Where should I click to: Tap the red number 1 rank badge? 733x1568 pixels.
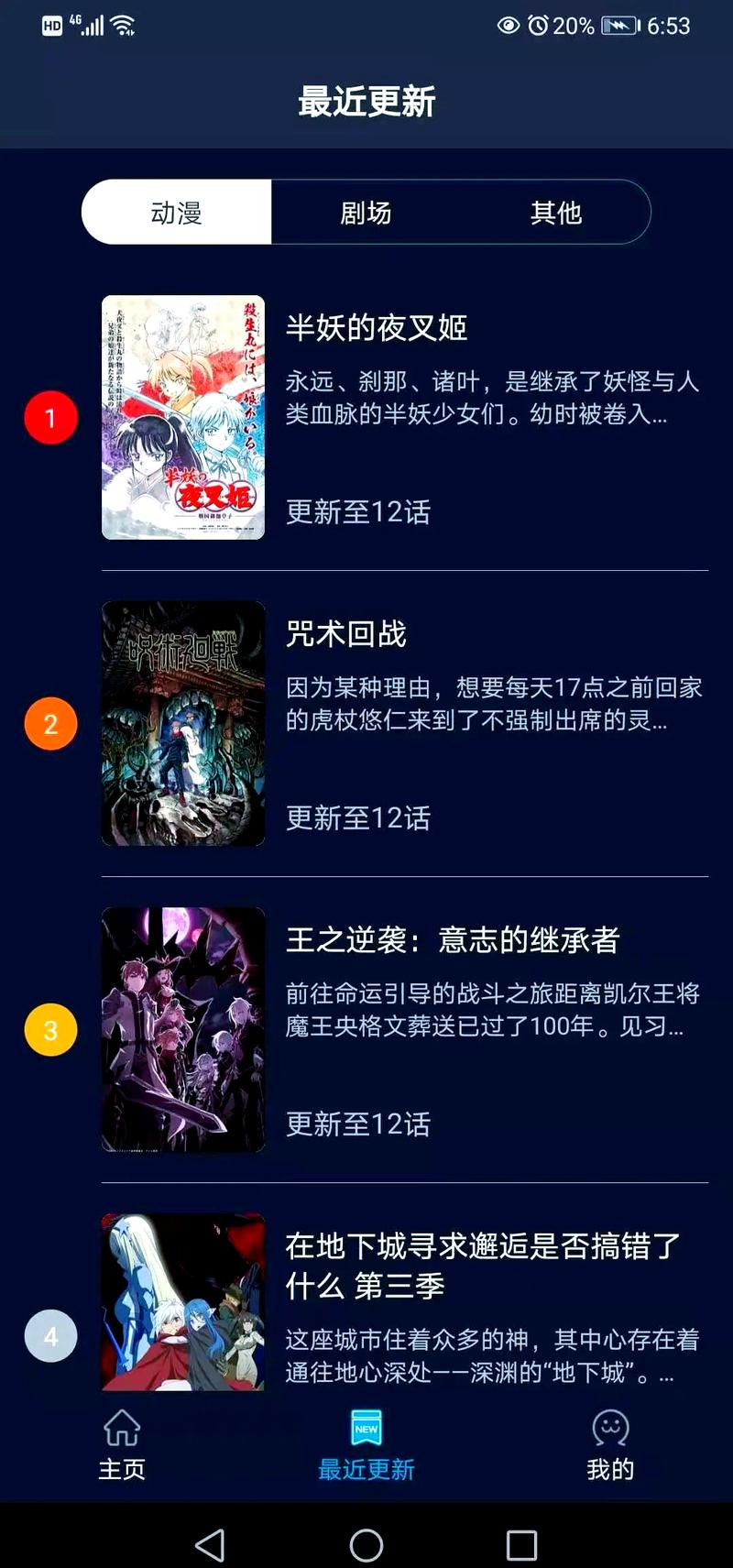coord(50,419)
